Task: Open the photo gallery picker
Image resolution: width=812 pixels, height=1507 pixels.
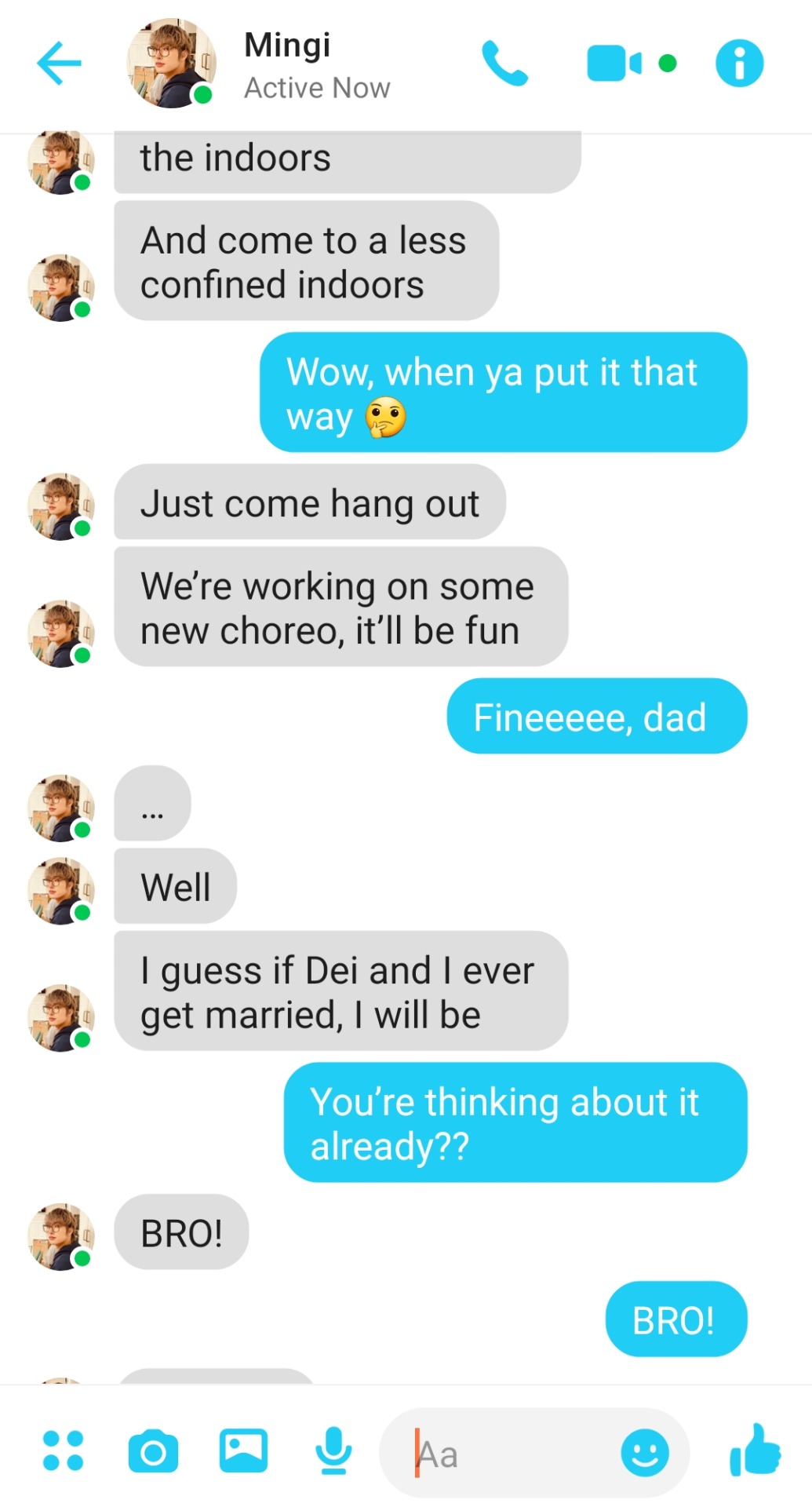Action: point(243,1450)
